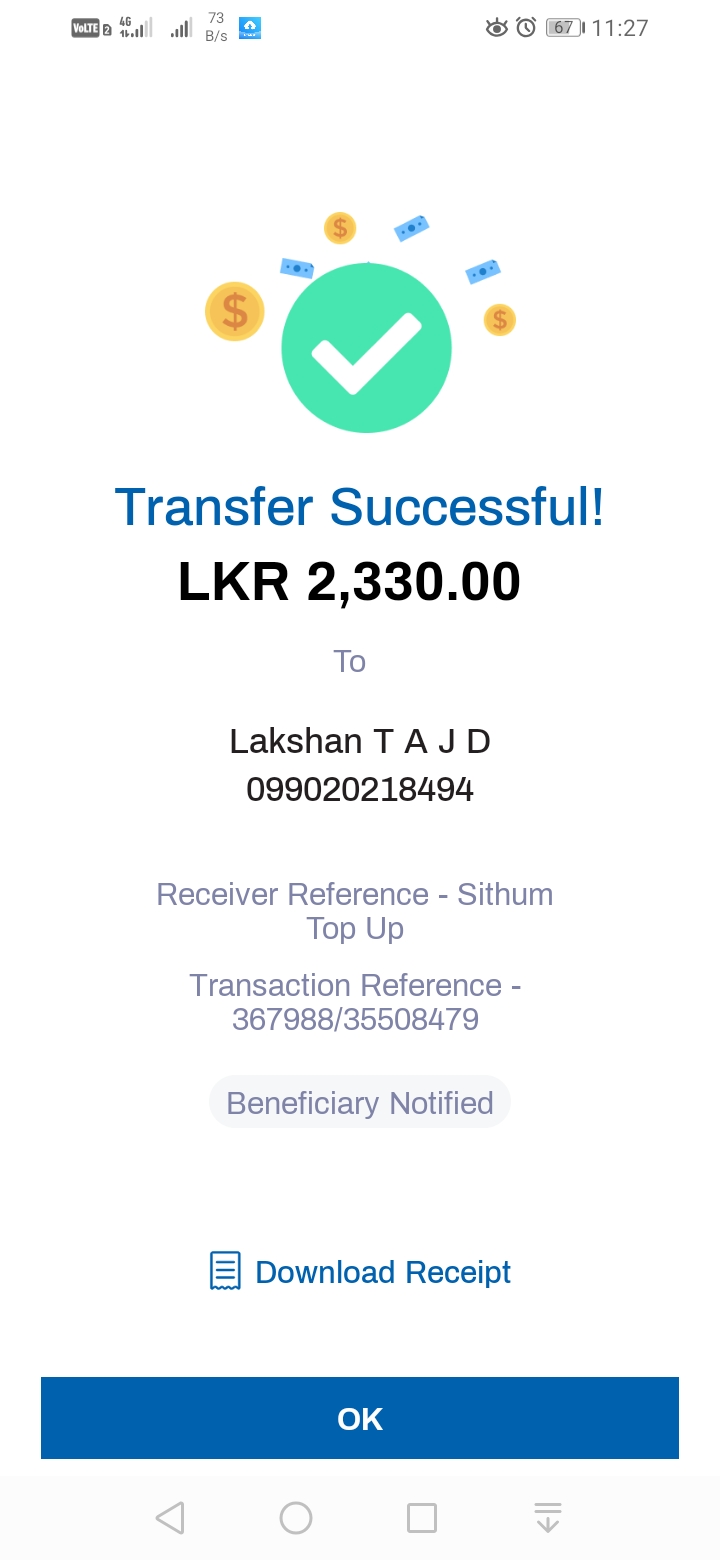
Task: Download the transfer receipt
Action: click(360, 1272)
